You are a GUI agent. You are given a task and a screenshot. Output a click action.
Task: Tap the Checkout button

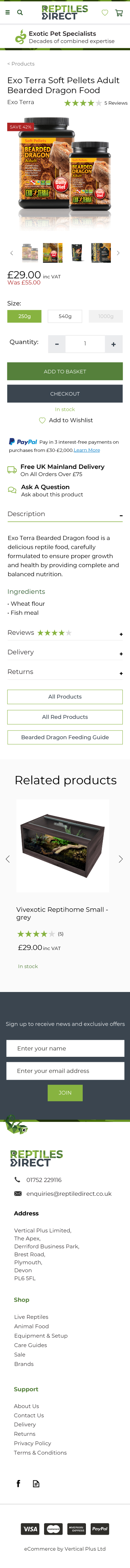(x=65, y=394)
